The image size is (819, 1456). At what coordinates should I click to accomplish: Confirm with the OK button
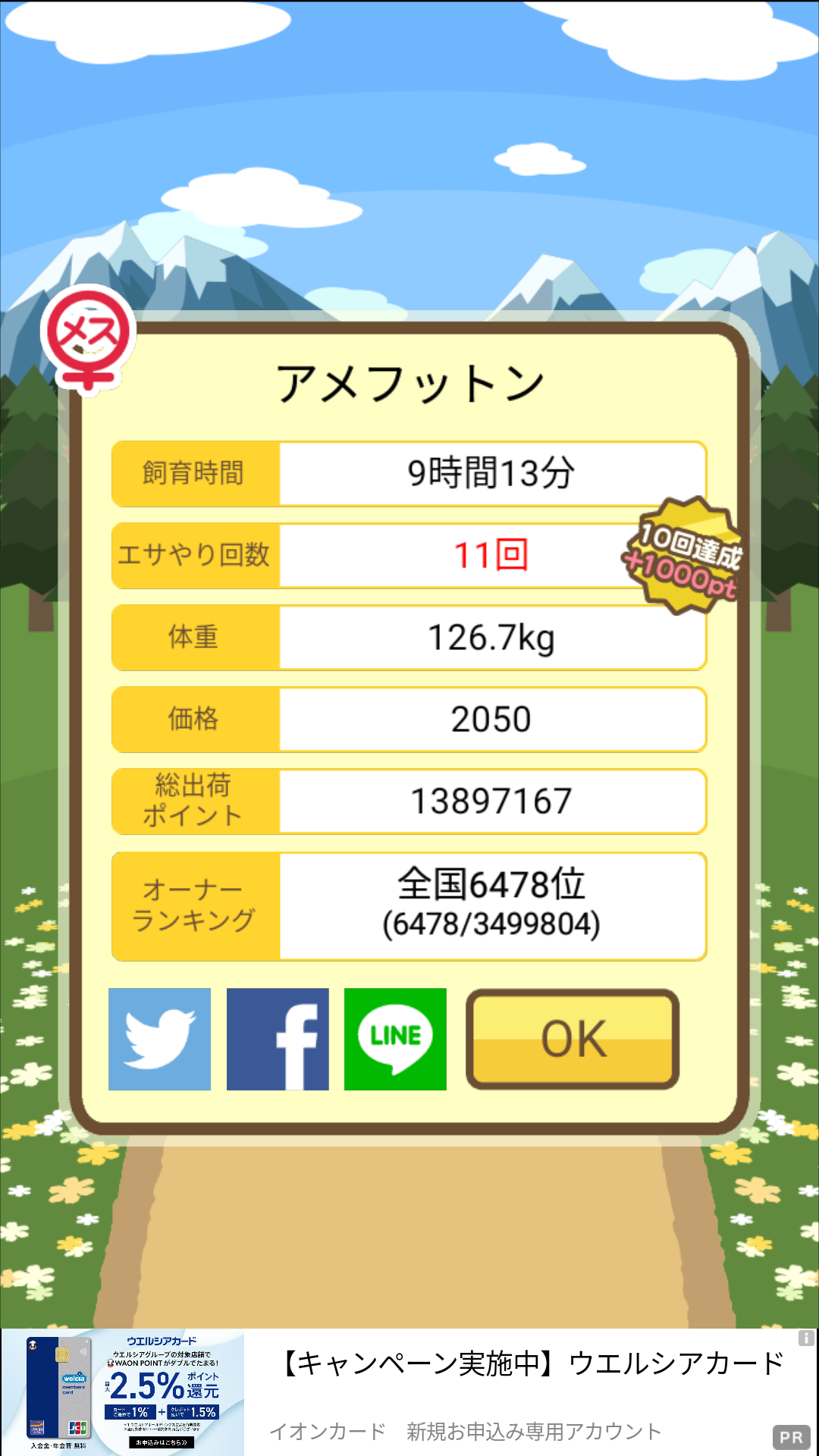pos(573,1039)
